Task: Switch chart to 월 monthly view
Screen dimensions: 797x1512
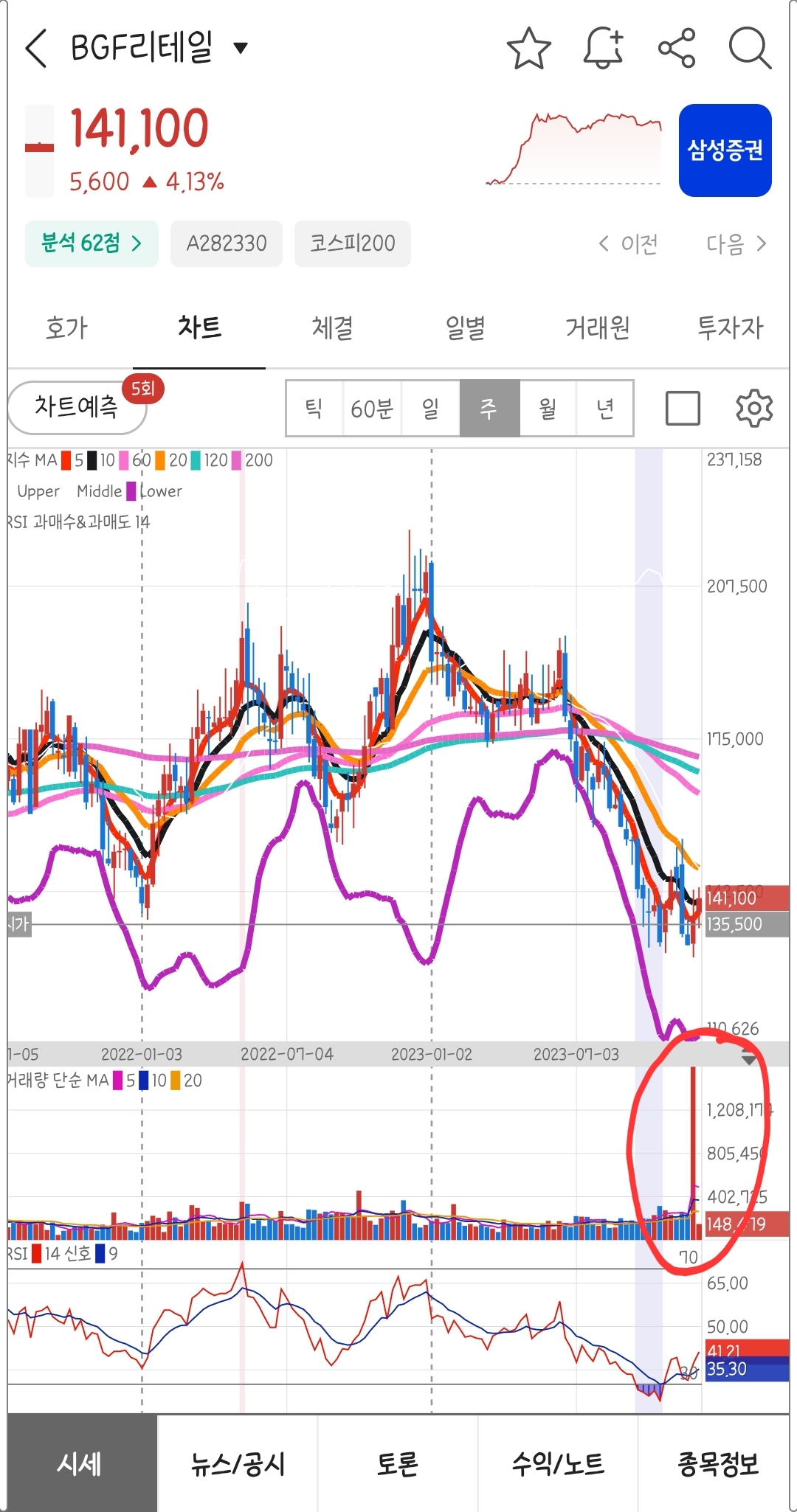Action: pos(548,408)
